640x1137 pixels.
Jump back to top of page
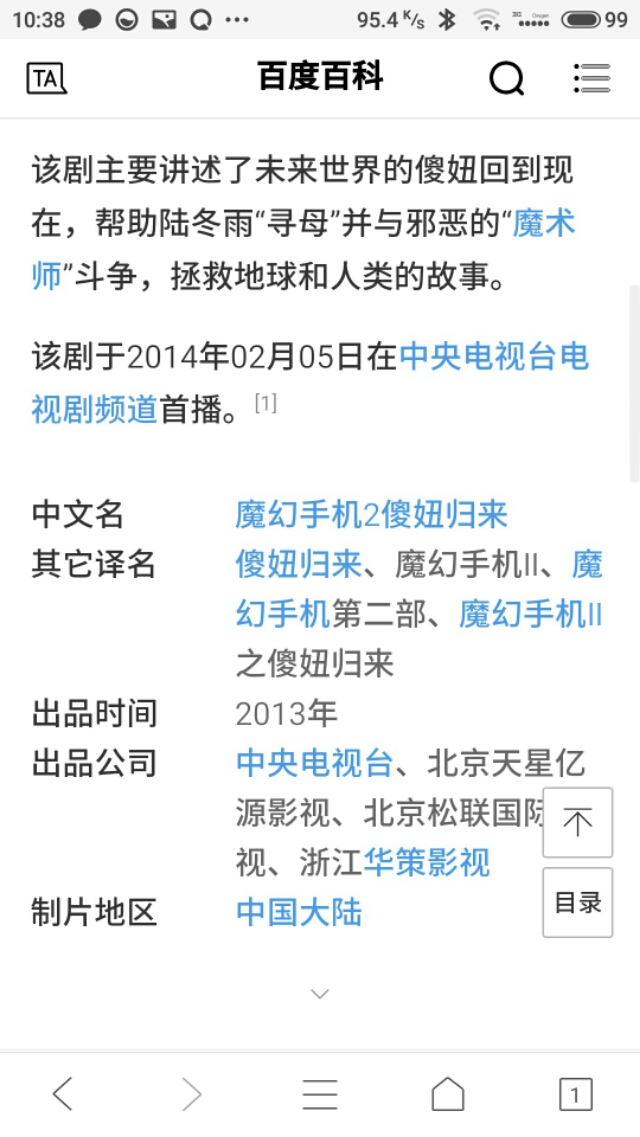click(x=577, y=822)
